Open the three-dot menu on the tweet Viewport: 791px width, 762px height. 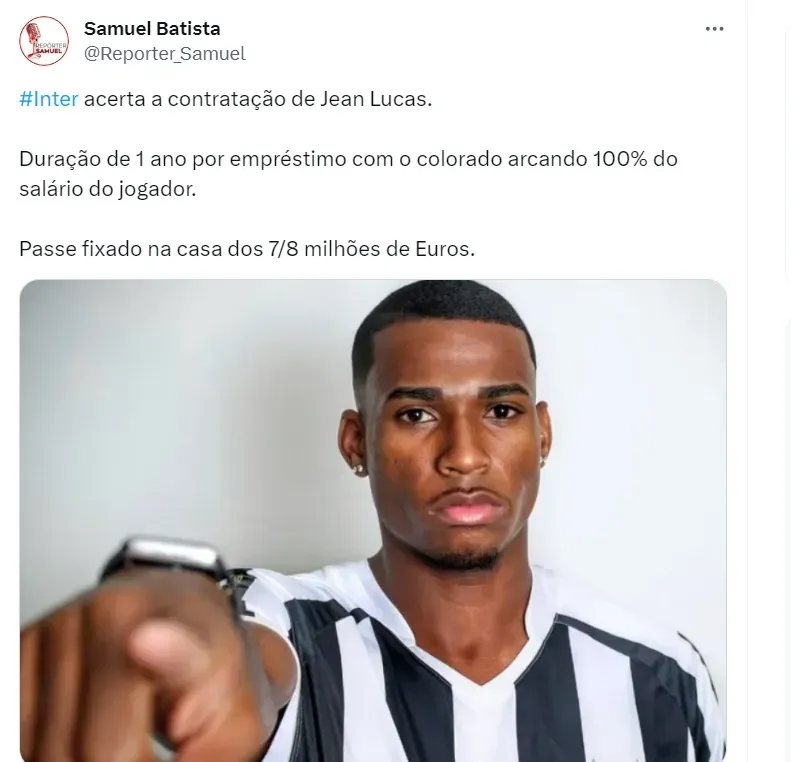pos(714,30)
